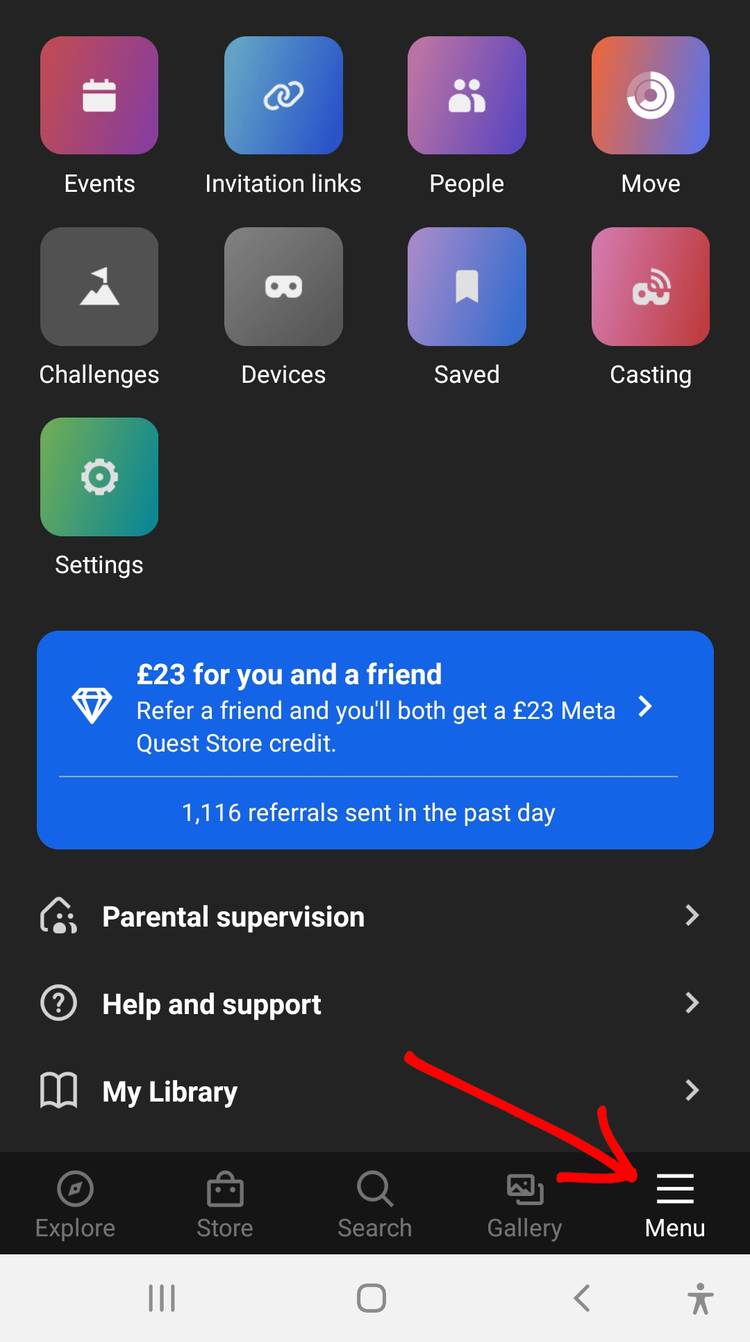Select the Invitation links icon
This screenshot has height=1342, width=750.
283,95
